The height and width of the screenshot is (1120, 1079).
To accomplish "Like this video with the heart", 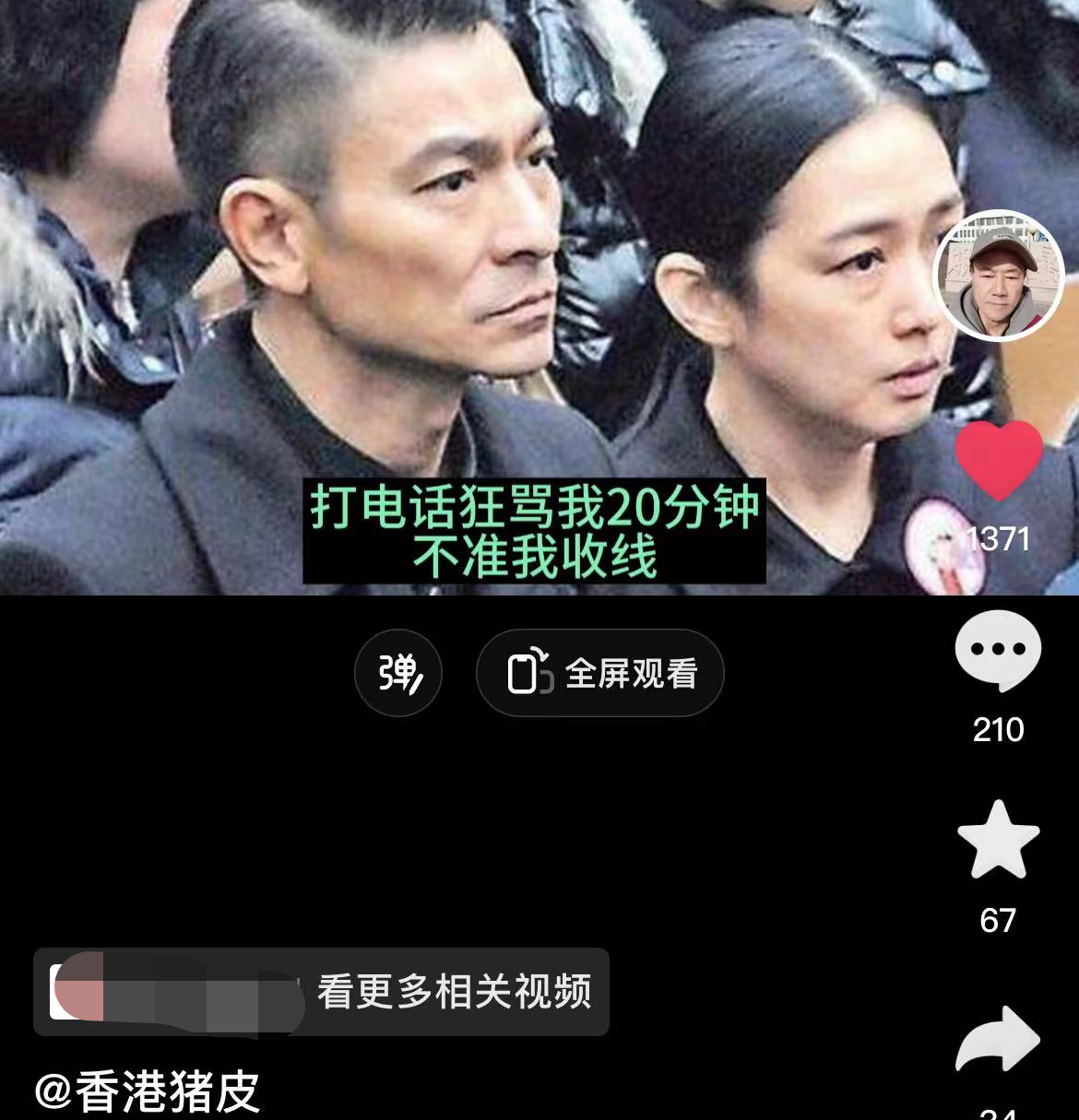I will (999, 460).
